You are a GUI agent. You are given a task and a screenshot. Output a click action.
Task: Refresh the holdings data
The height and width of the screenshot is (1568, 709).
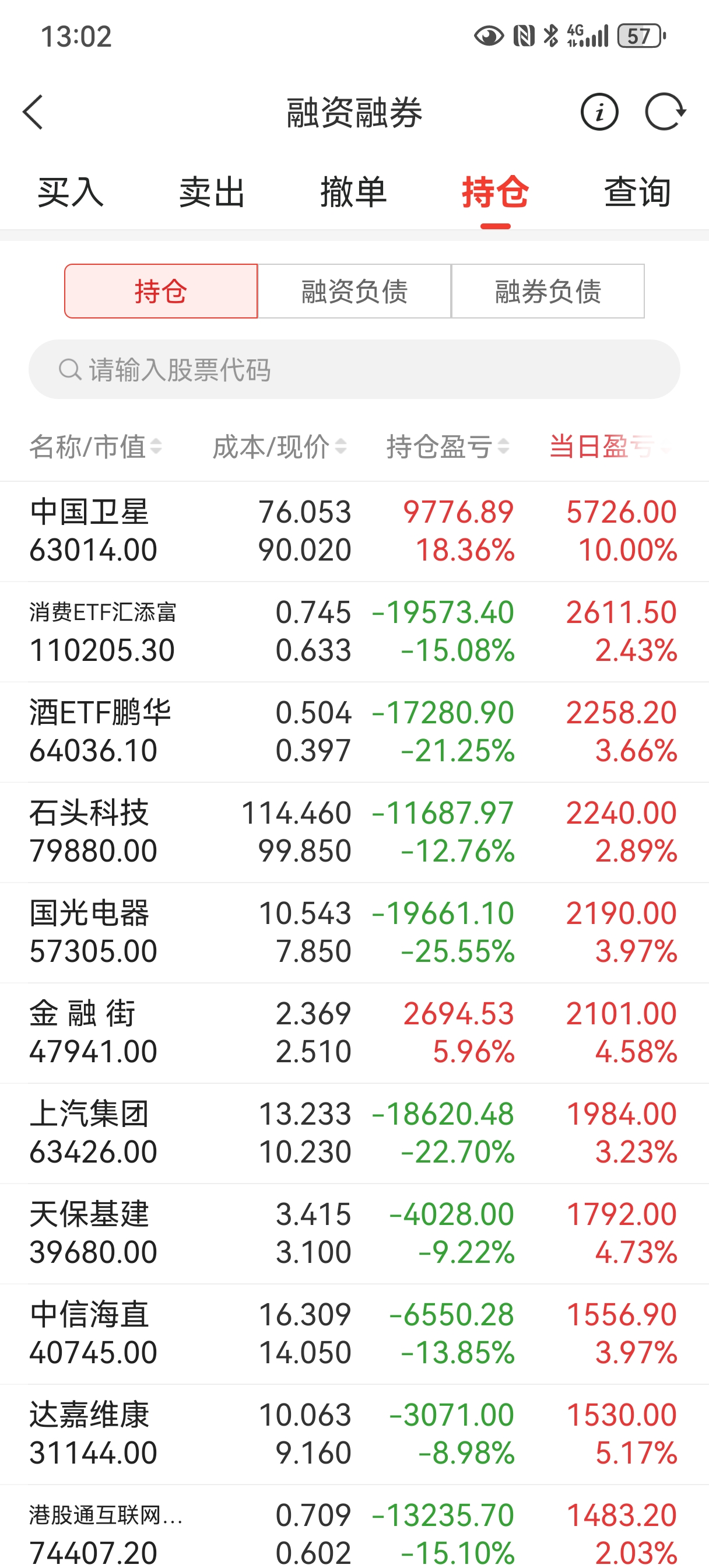click(x=665, y=112)
